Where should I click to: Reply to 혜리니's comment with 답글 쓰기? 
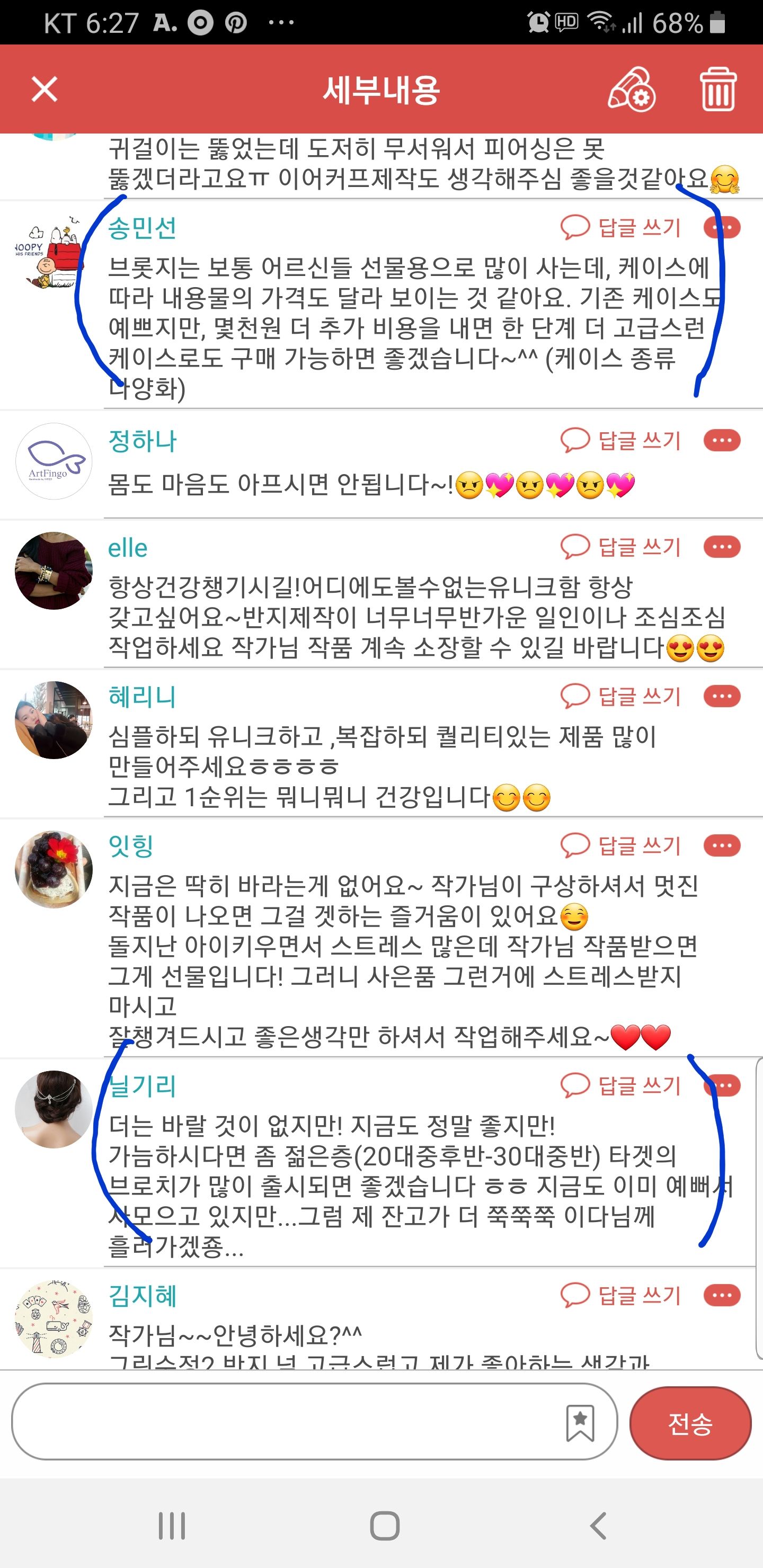click(x=621, y=696)
